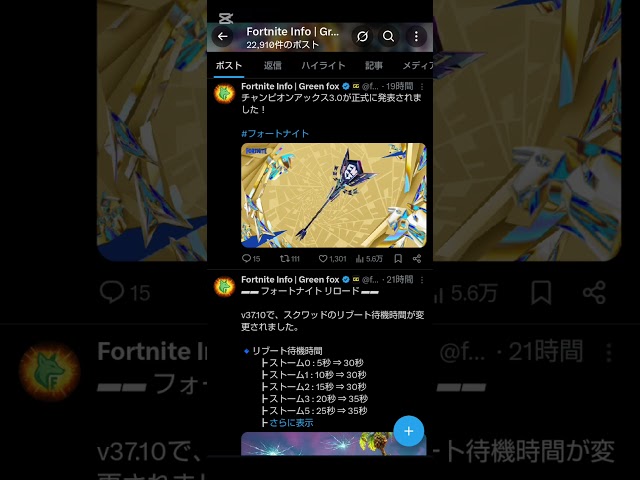Select the ポスト tab
640x480 pixels.
pos(229,65)
